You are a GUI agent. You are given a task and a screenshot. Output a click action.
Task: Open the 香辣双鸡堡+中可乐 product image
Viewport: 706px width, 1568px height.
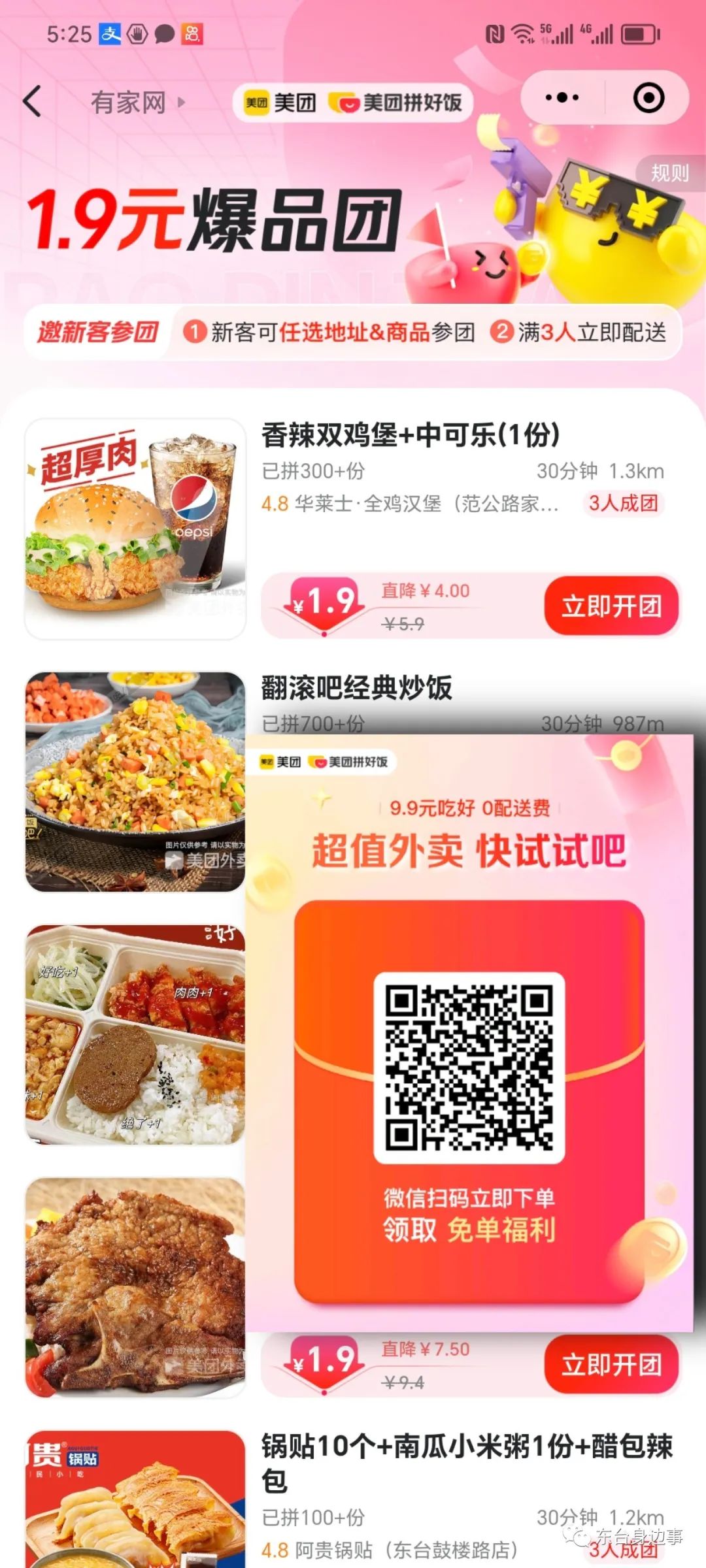point(135,529)
